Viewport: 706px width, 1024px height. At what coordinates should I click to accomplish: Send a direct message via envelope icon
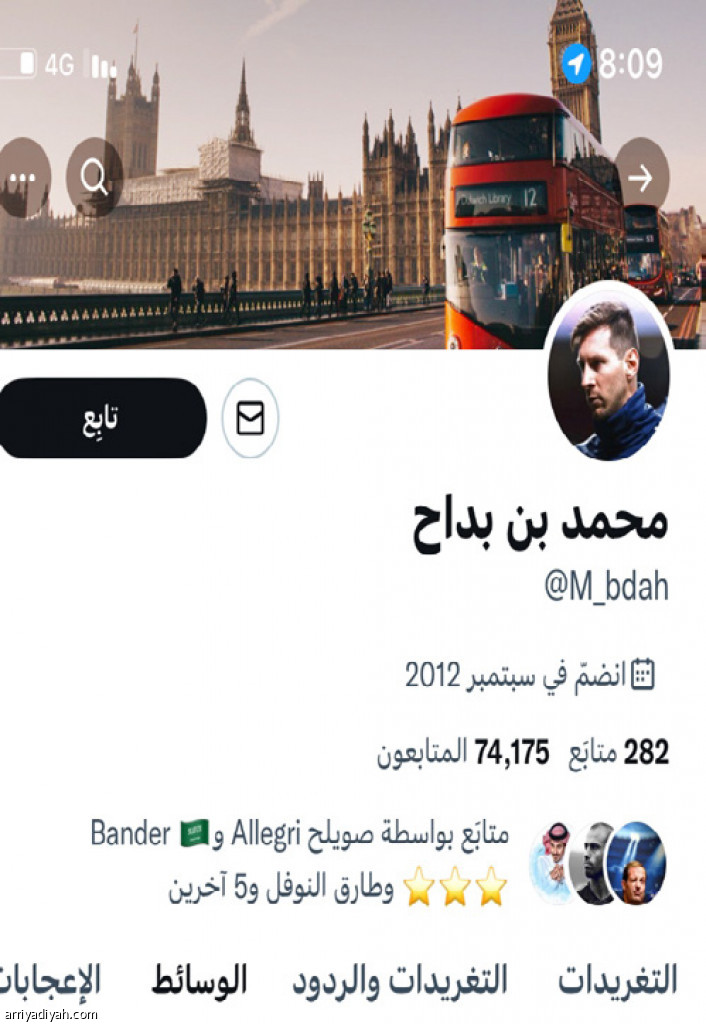click(250, 418)
